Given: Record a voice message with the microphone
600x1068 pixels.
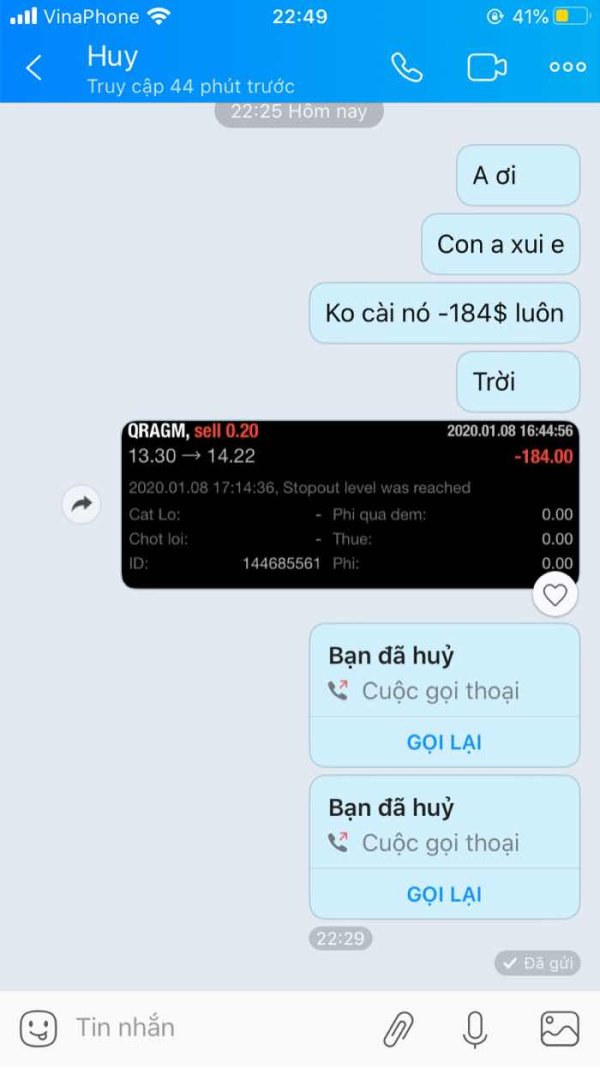Looking at the screenshot, I should pyautogui.click(x=475, y=1028).
